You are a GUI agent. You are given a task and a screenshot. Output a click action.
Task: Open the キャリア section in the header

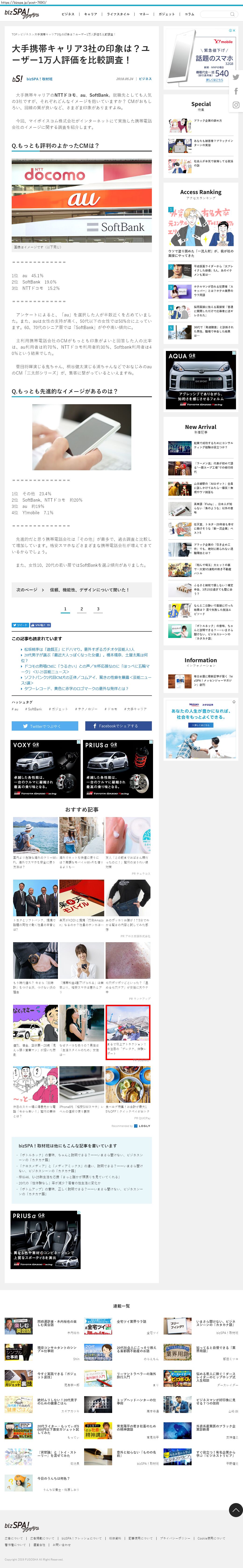click(91, 14)
